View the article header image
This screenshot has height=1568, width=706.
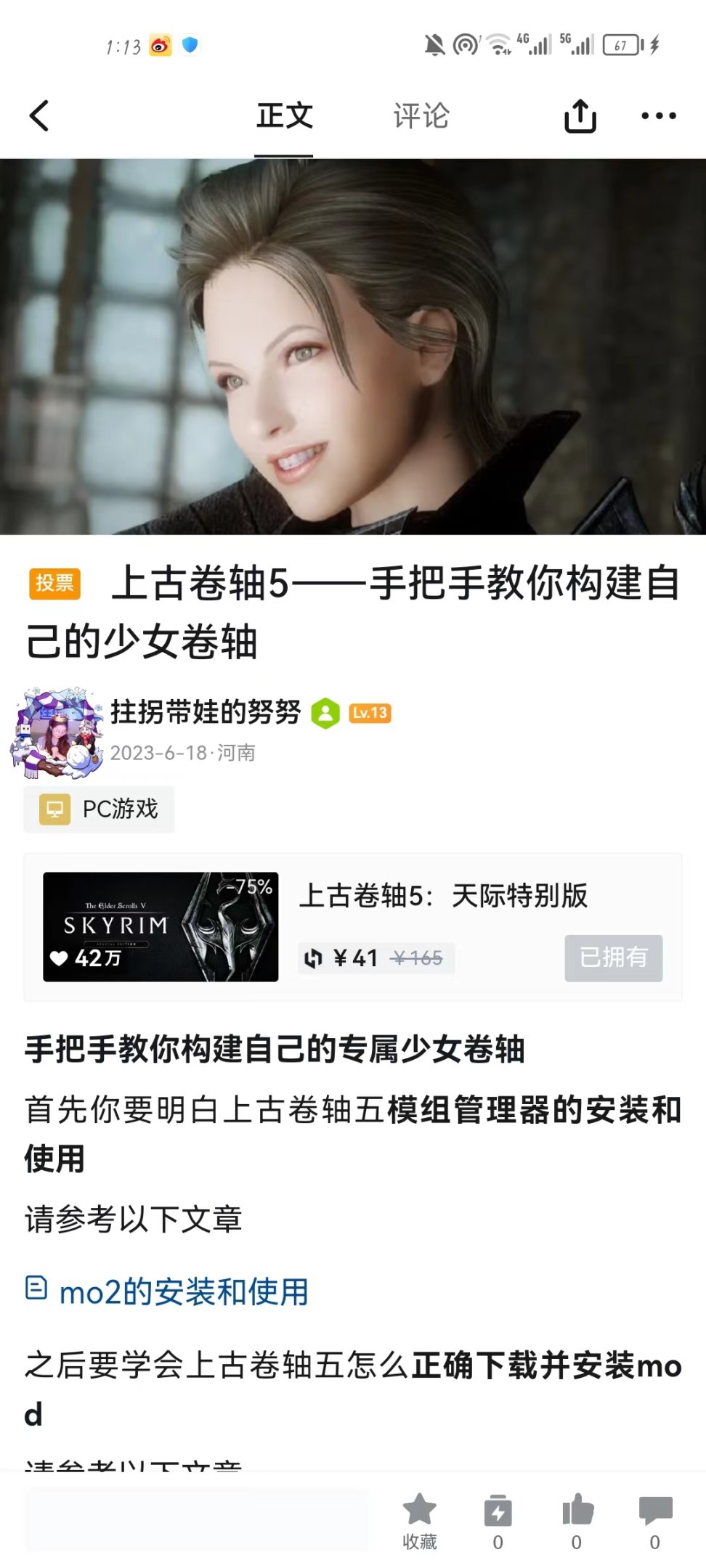coord(353,347)
